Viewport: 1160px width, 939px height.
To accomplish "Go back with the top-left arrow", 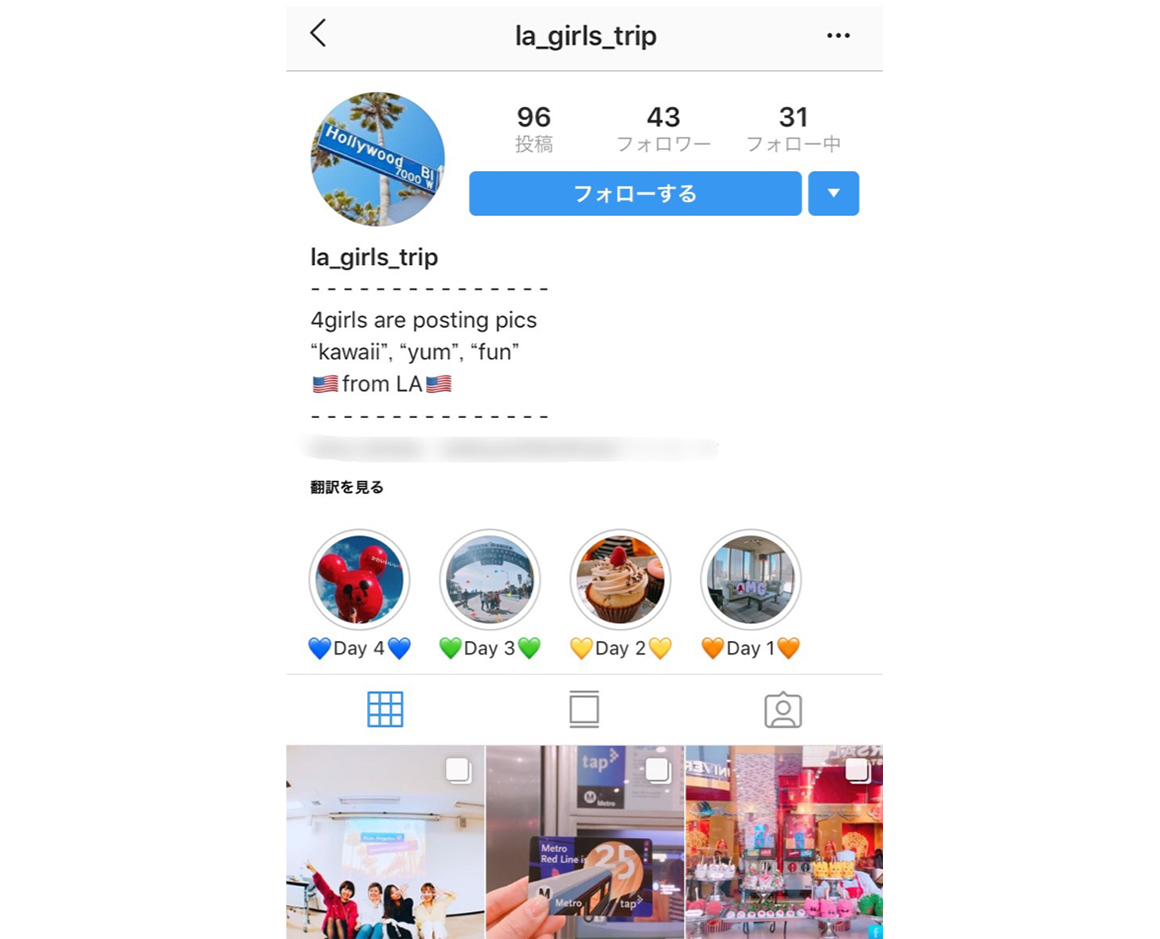I will [318, 34].
